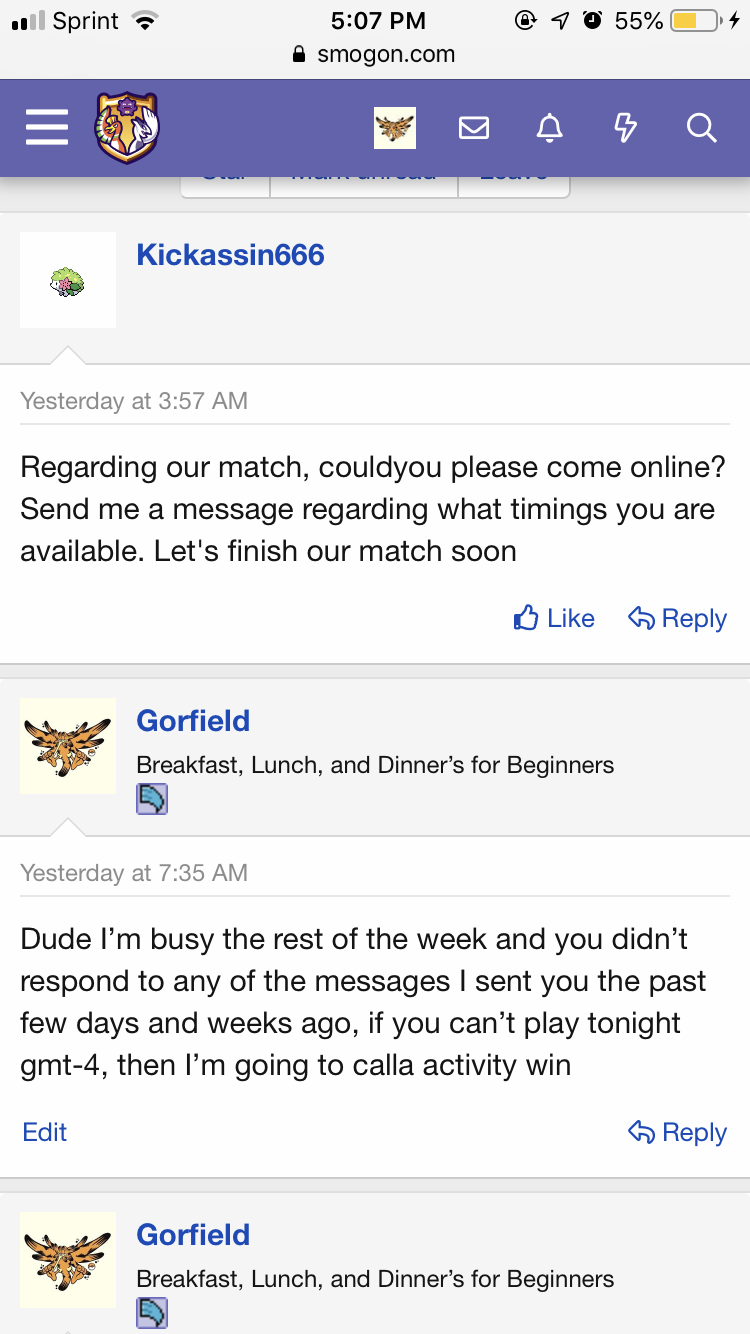Open the lightning bolt what's new

[x=625, y=128]
